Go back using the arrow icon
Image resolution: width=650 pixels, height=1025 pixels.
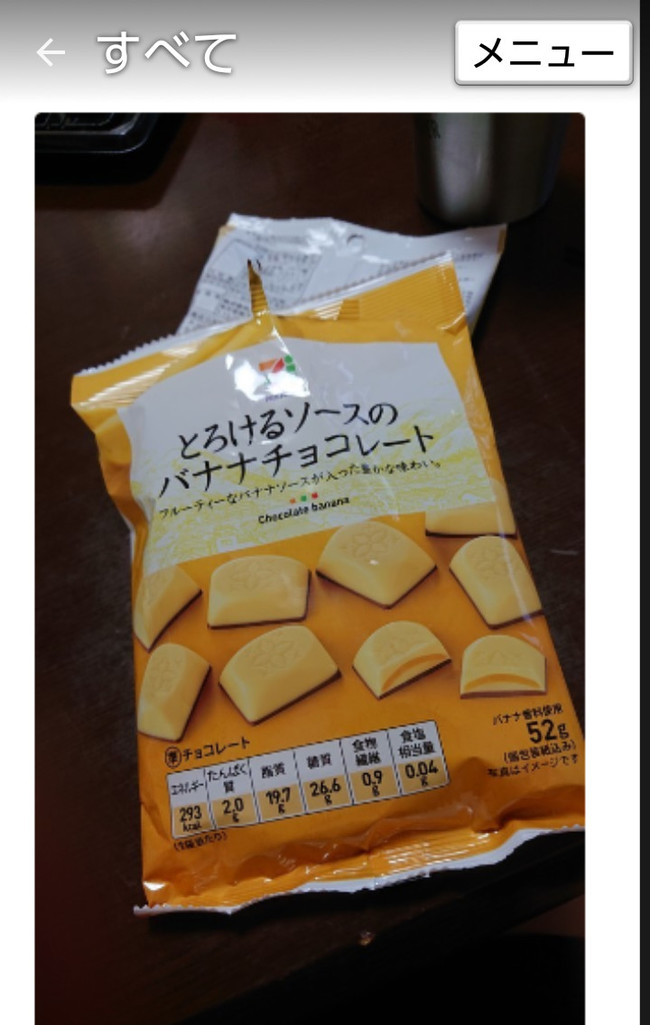50,53
